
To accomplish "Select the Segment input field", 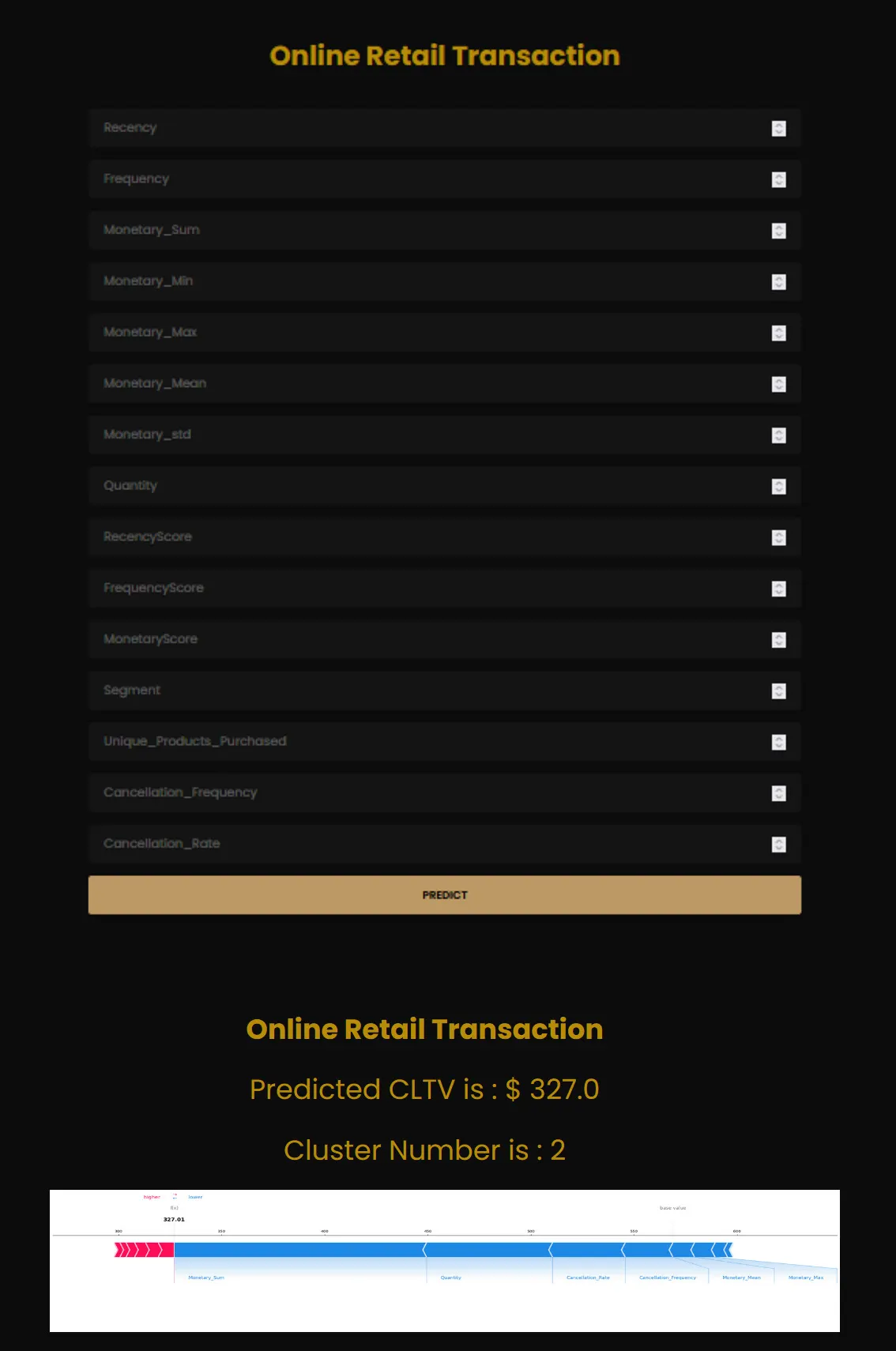I will coord(427,691).
